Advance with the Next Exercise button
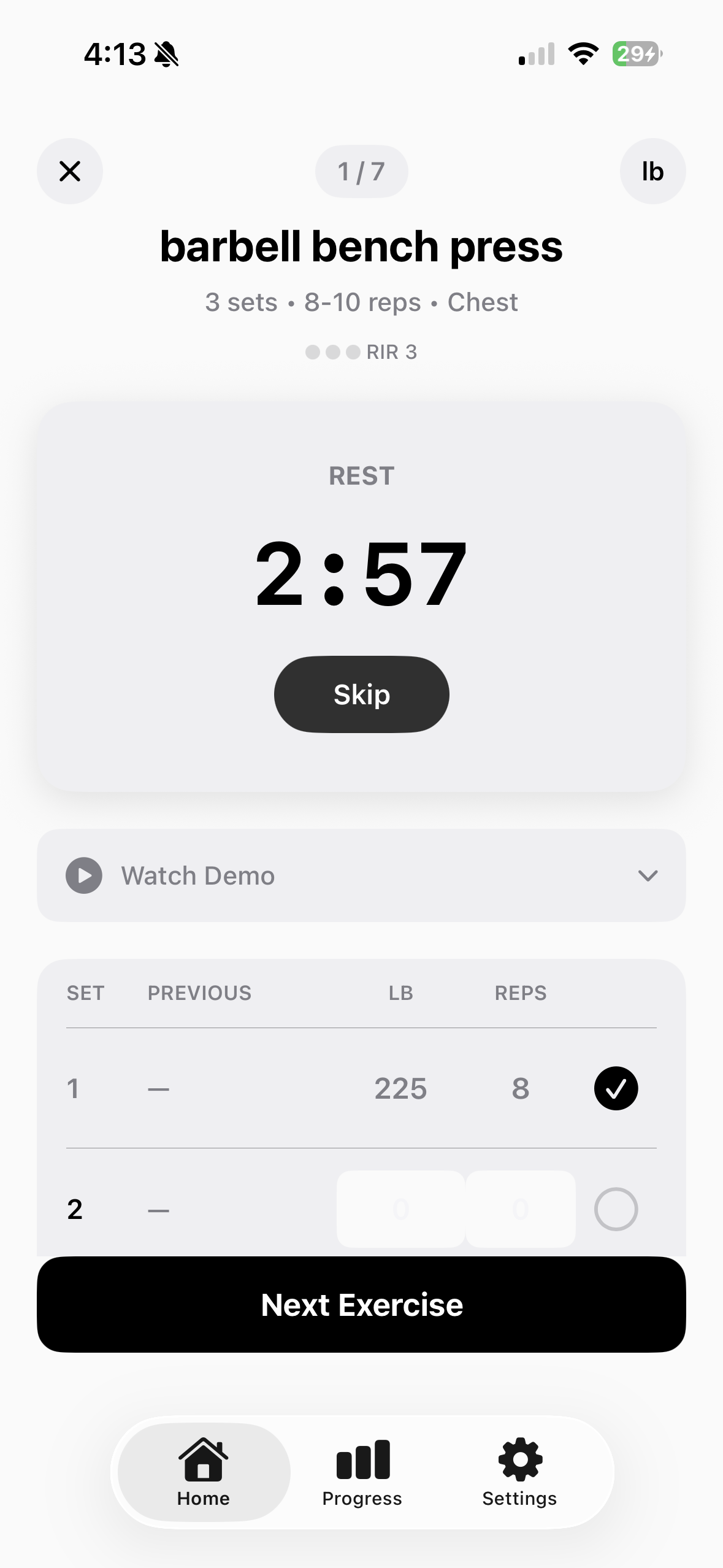 361,1304
